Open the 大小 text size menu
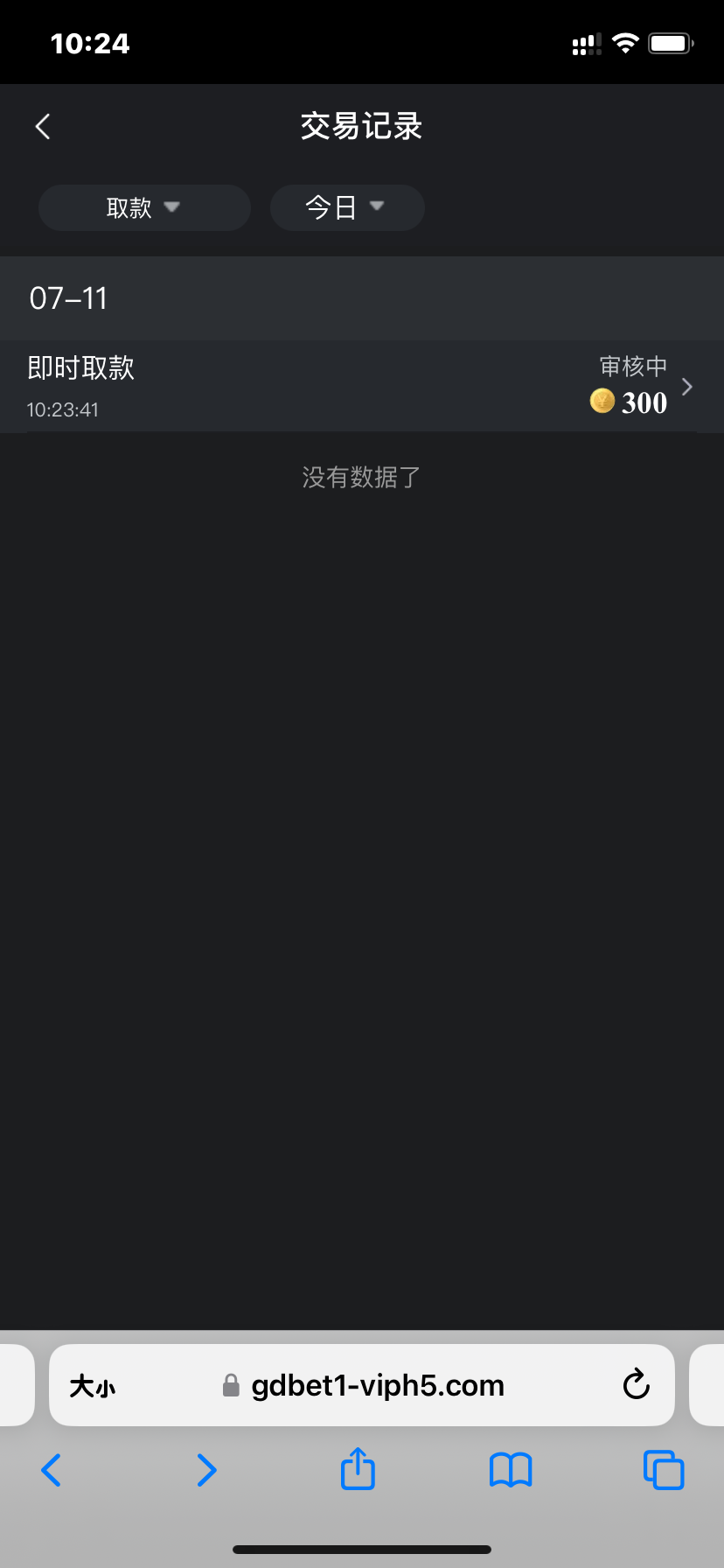This screenshot has height=1568, width=724. [93, 1386]
